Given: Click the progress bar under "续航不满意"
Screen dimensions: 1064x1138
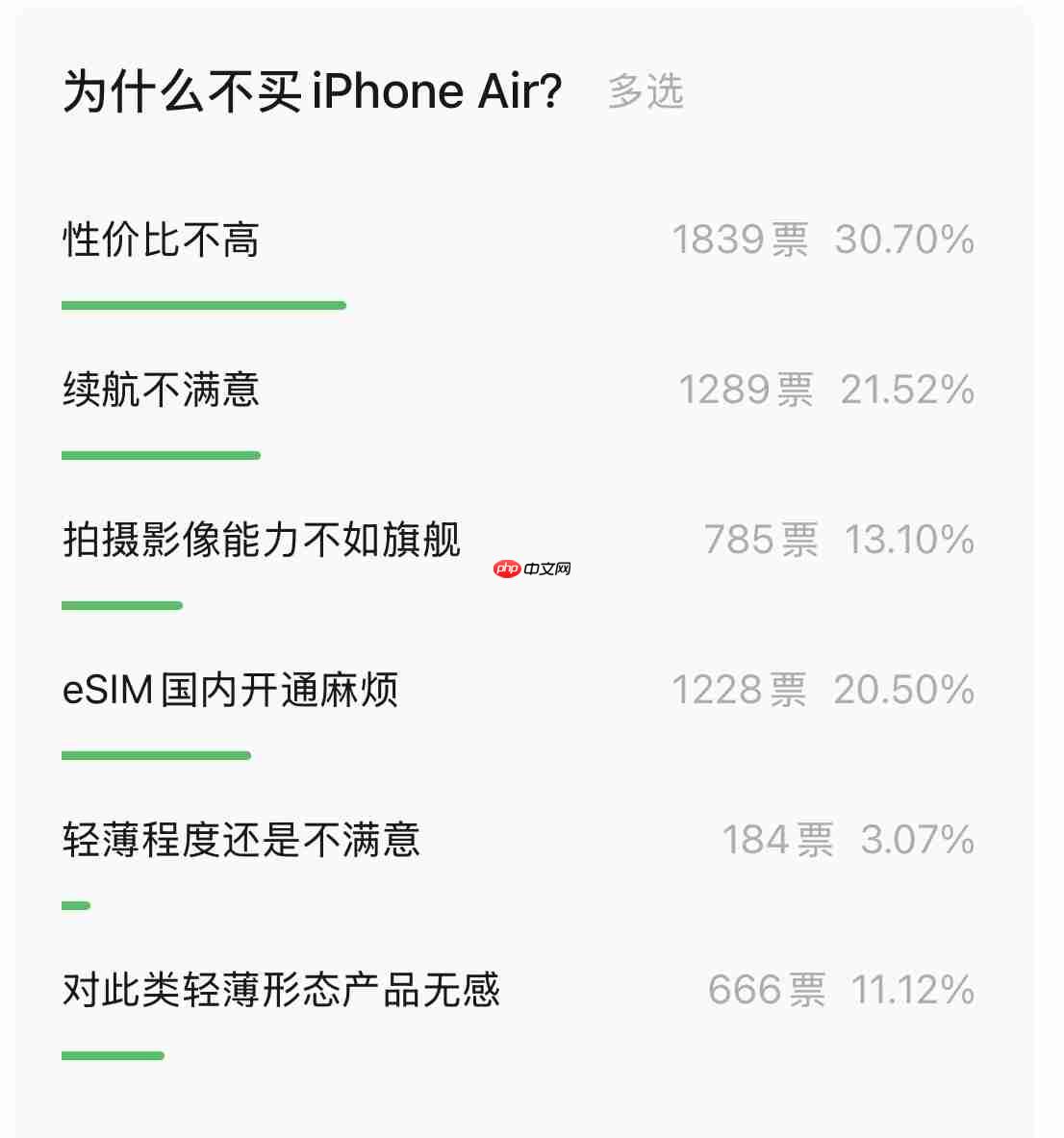Looking at the screenshot, I should (161, 455).
